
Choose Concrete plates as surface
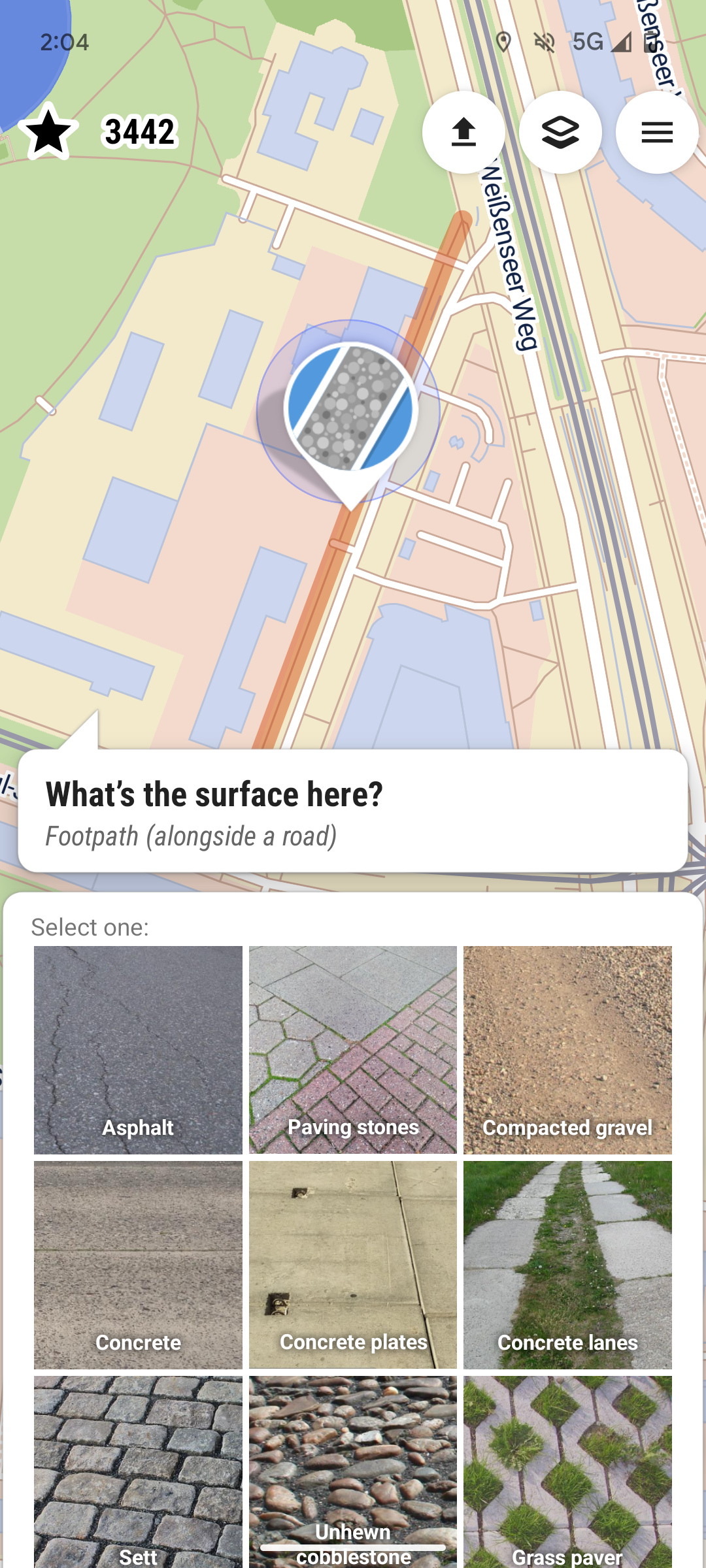click(353, 1265)
